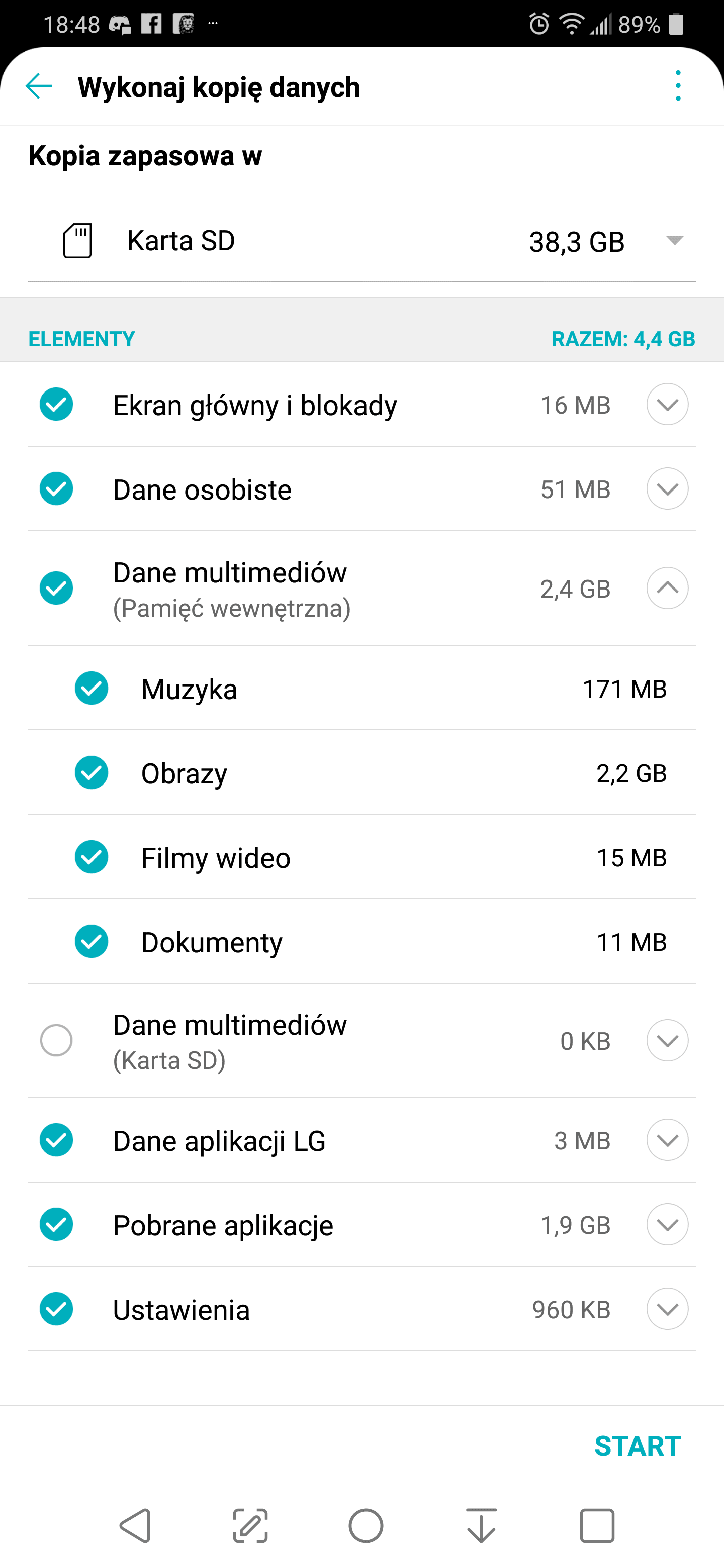Deselect the Obrazy checkbox
724x1568 pixels.
tap(92, 773)
